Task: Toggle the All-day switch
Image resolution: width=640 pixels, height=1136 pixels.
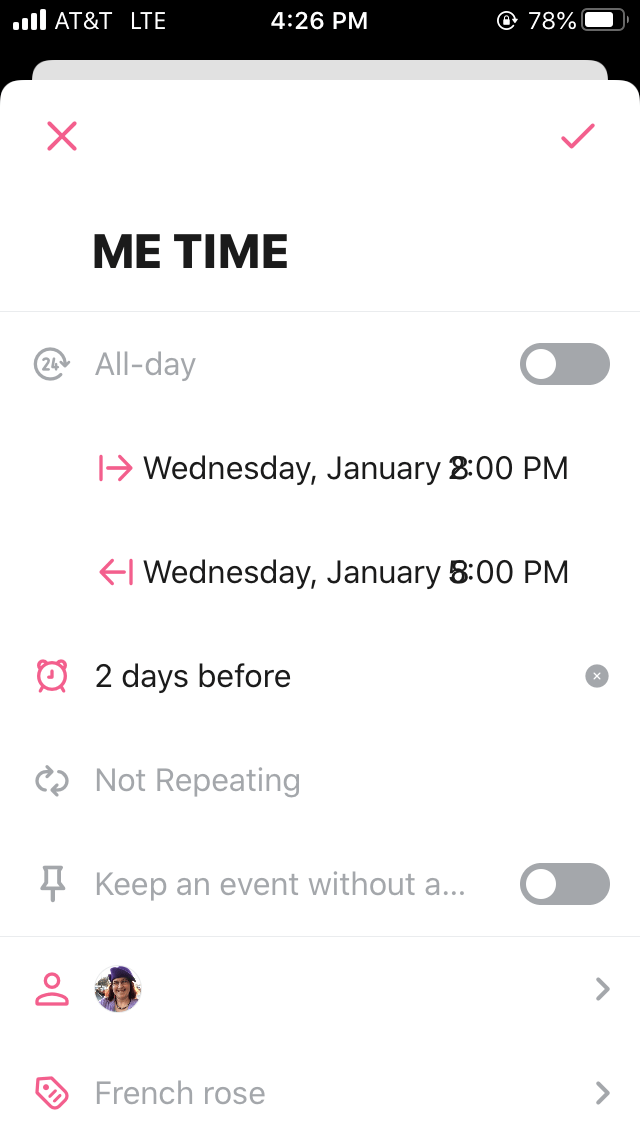Action: tap(564, 364)
